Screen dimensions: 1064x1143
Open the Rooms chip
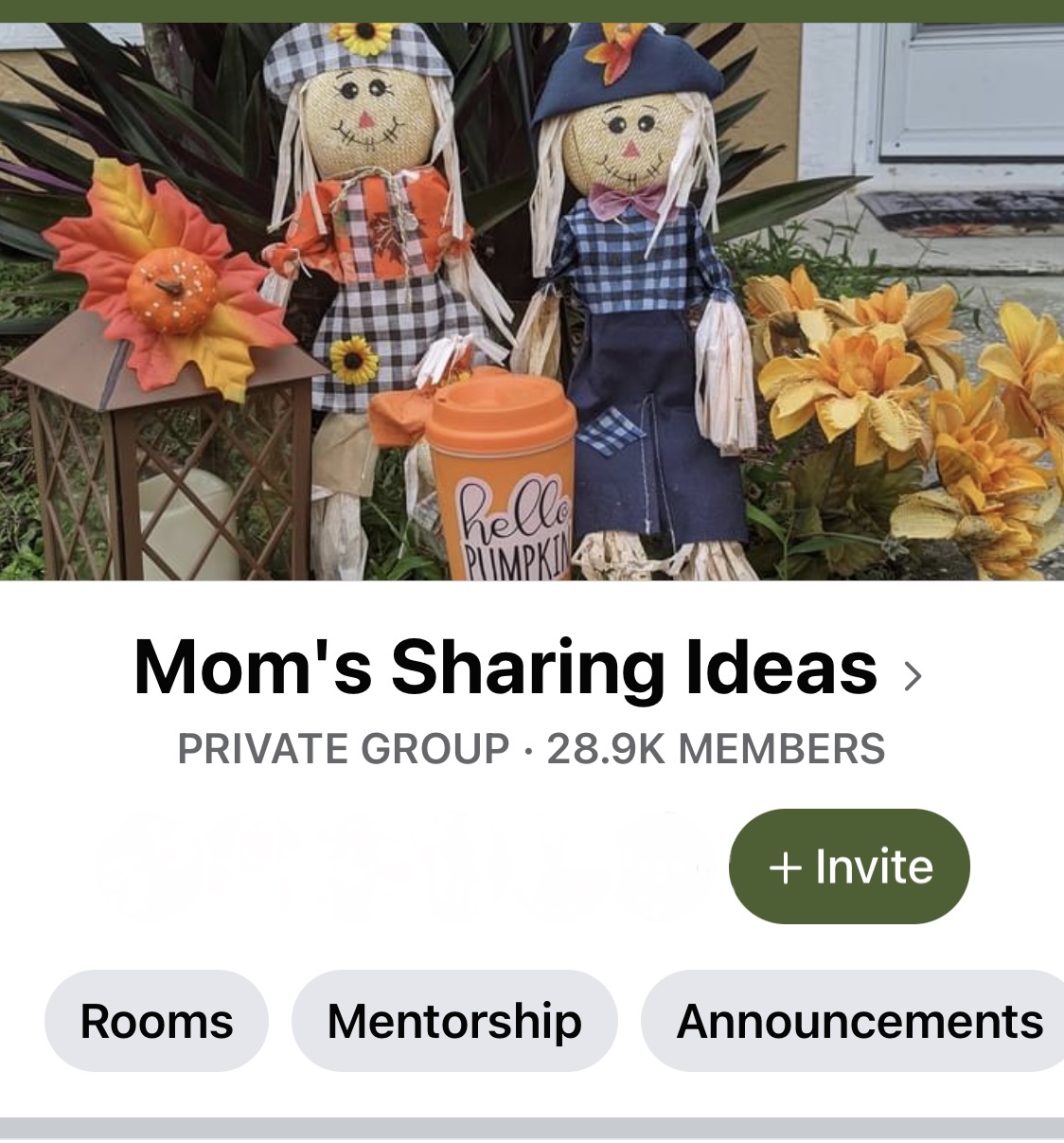point(156,1021)
